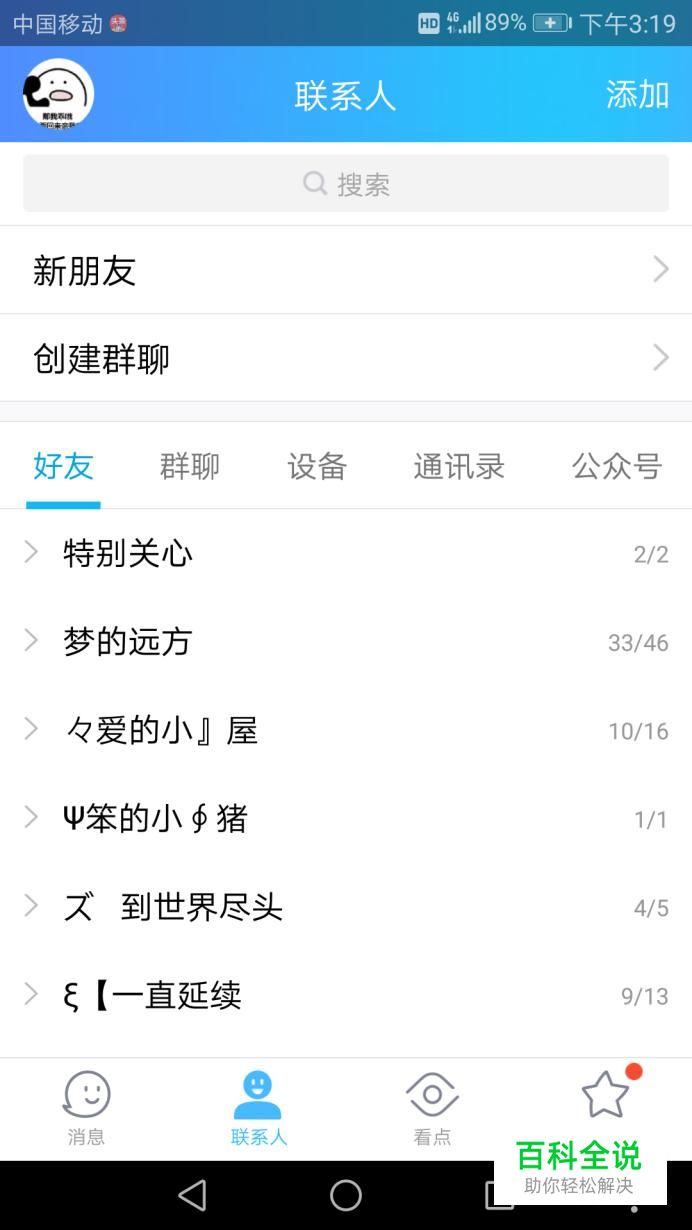The image size is (692, 1230).
Task: Open the 搜索 search box
Action: (x=346, y=184)
